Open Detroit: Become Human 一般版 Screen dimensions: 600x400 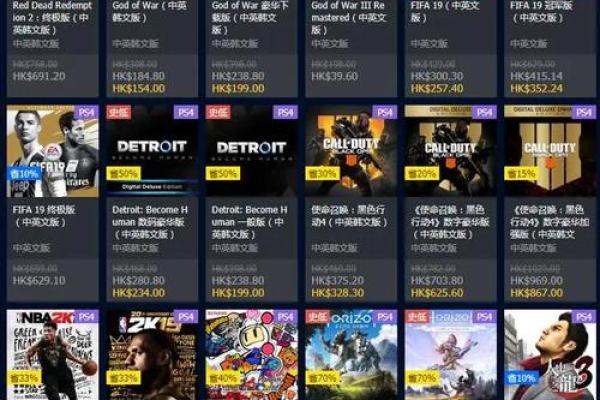click(x=251, y=152)
